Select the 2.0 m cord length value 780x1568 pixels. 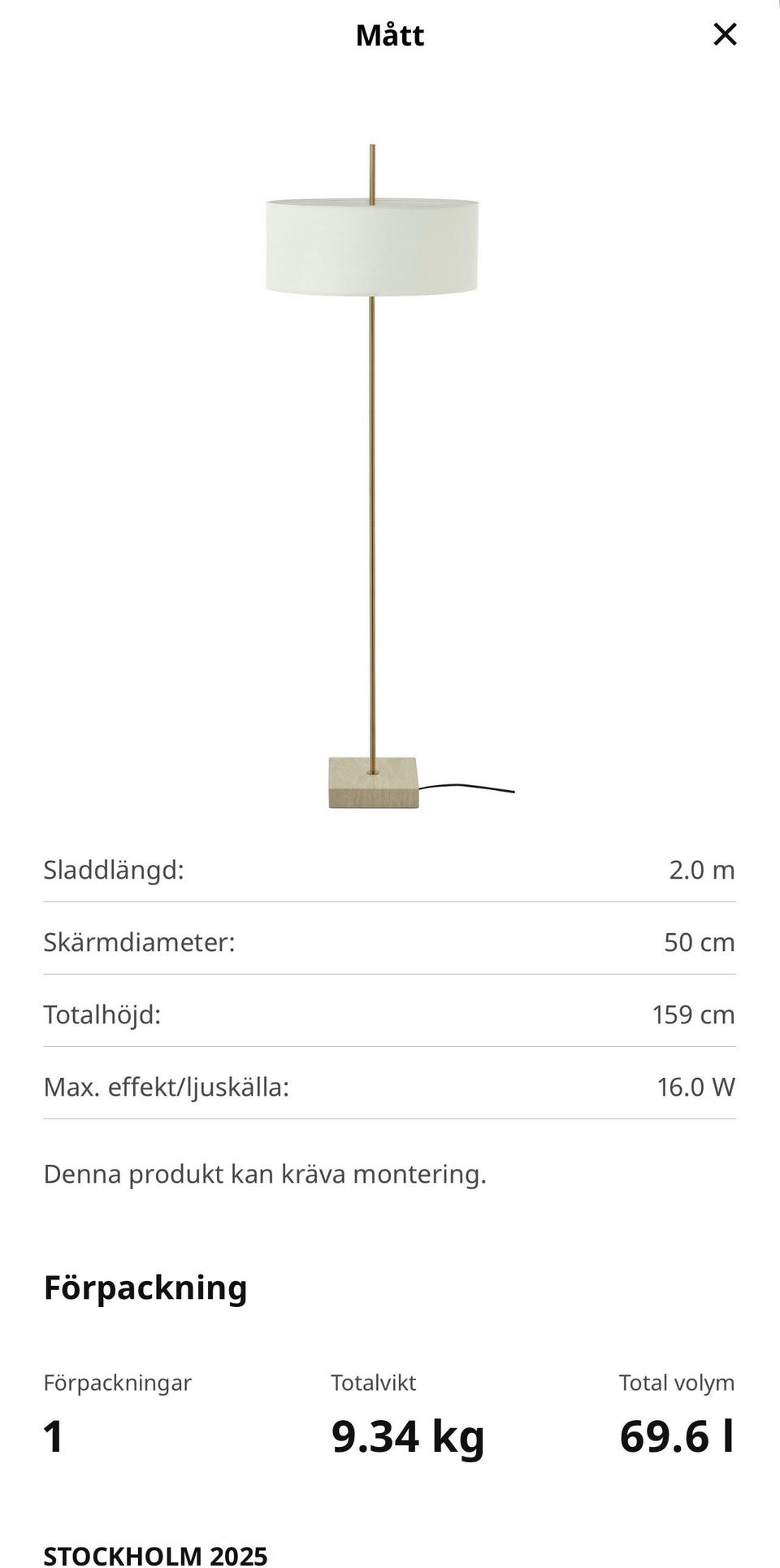(x=701, y=871)
